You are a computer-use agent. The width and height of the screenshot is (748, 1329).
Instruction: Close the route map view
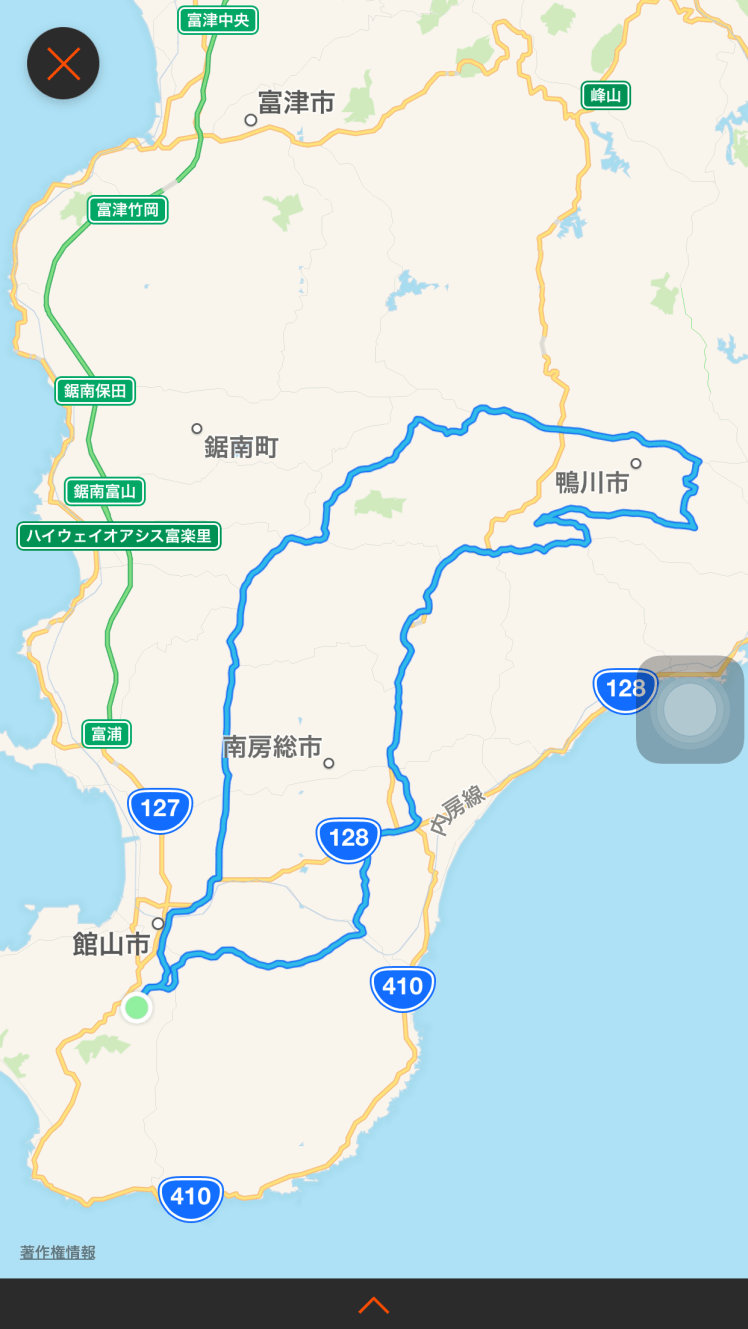coord(63,63)
